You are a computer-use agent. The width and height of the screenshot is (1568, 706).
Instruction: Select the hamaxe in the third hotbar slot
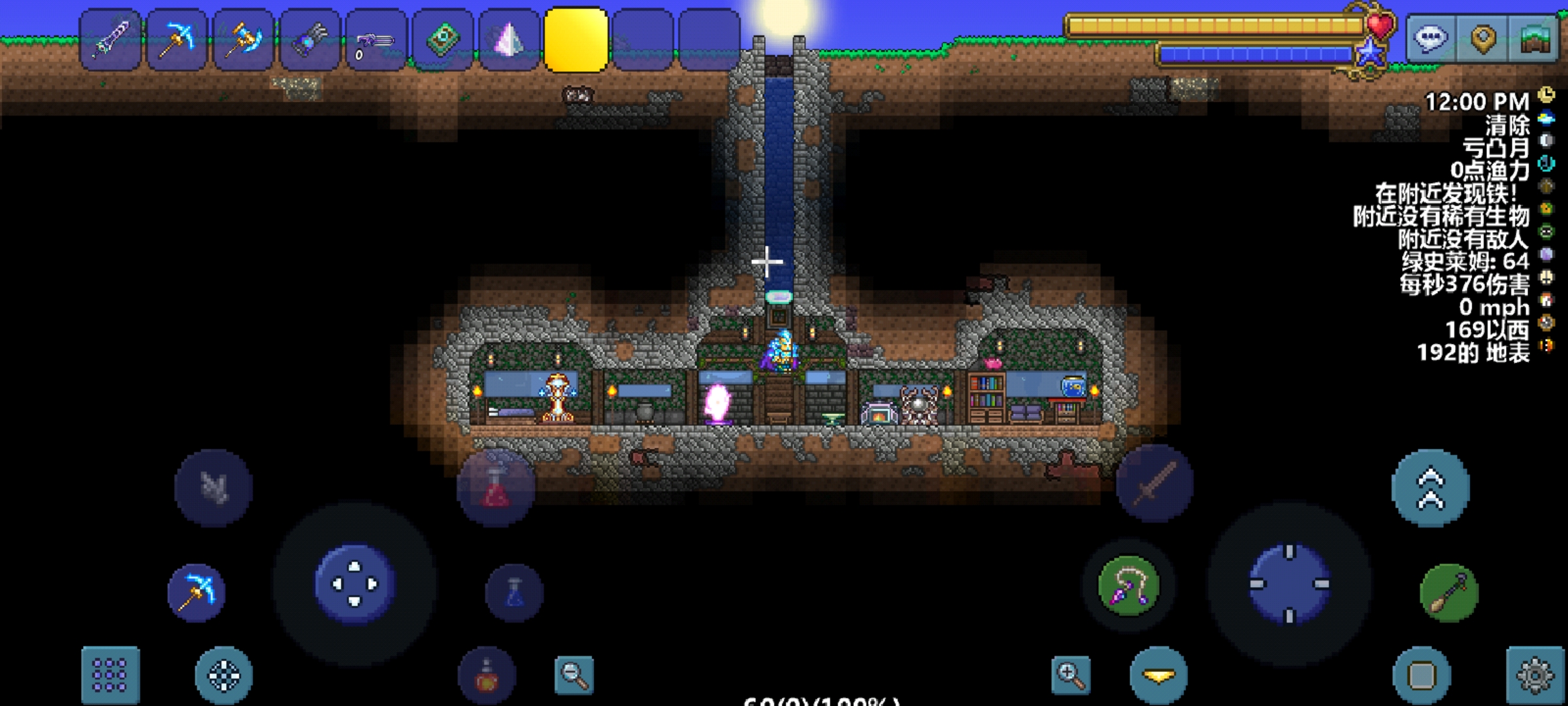click(243, 39)
